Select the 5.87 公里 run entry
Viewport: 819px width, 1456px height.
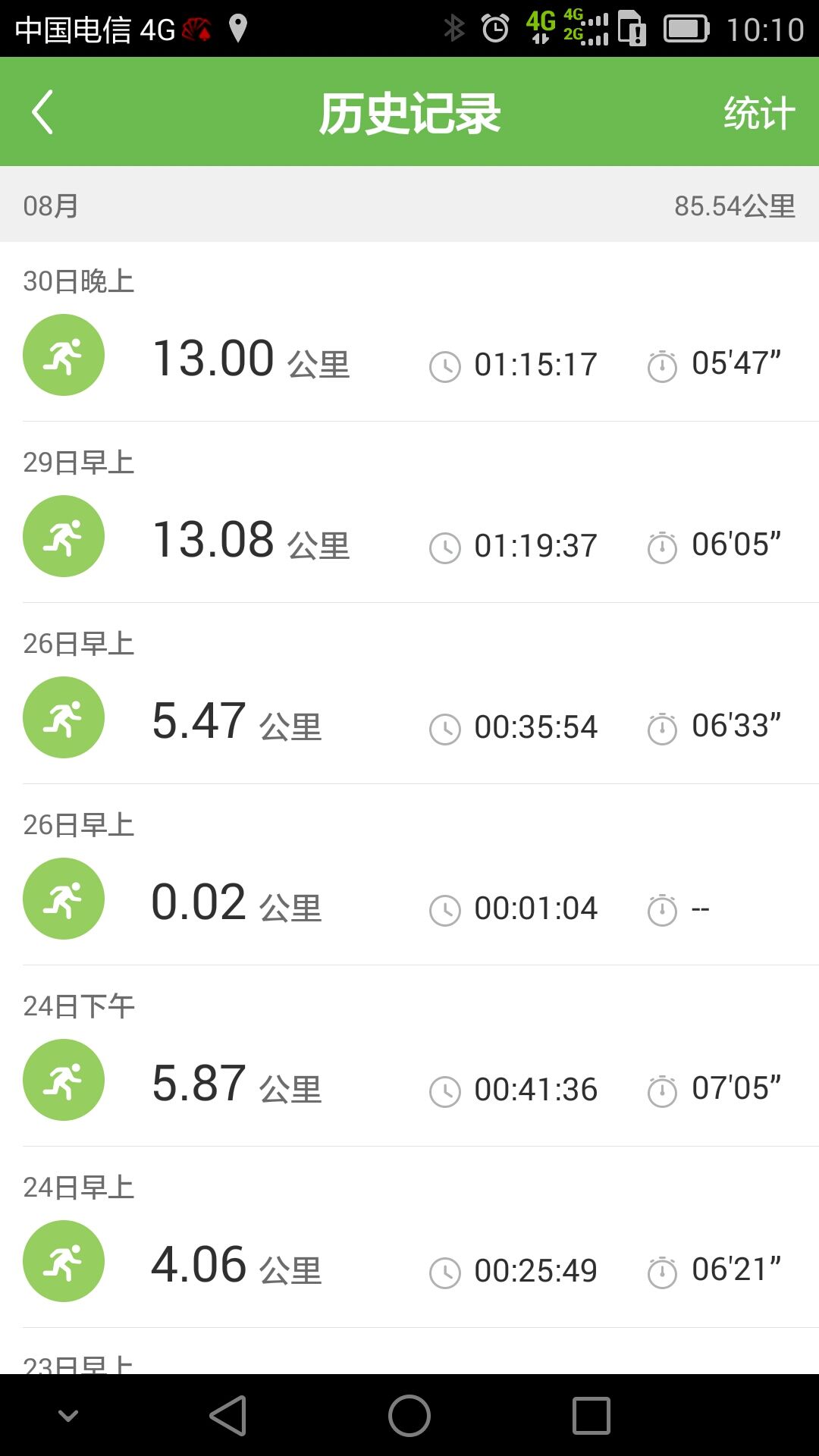coord(409,1082)
